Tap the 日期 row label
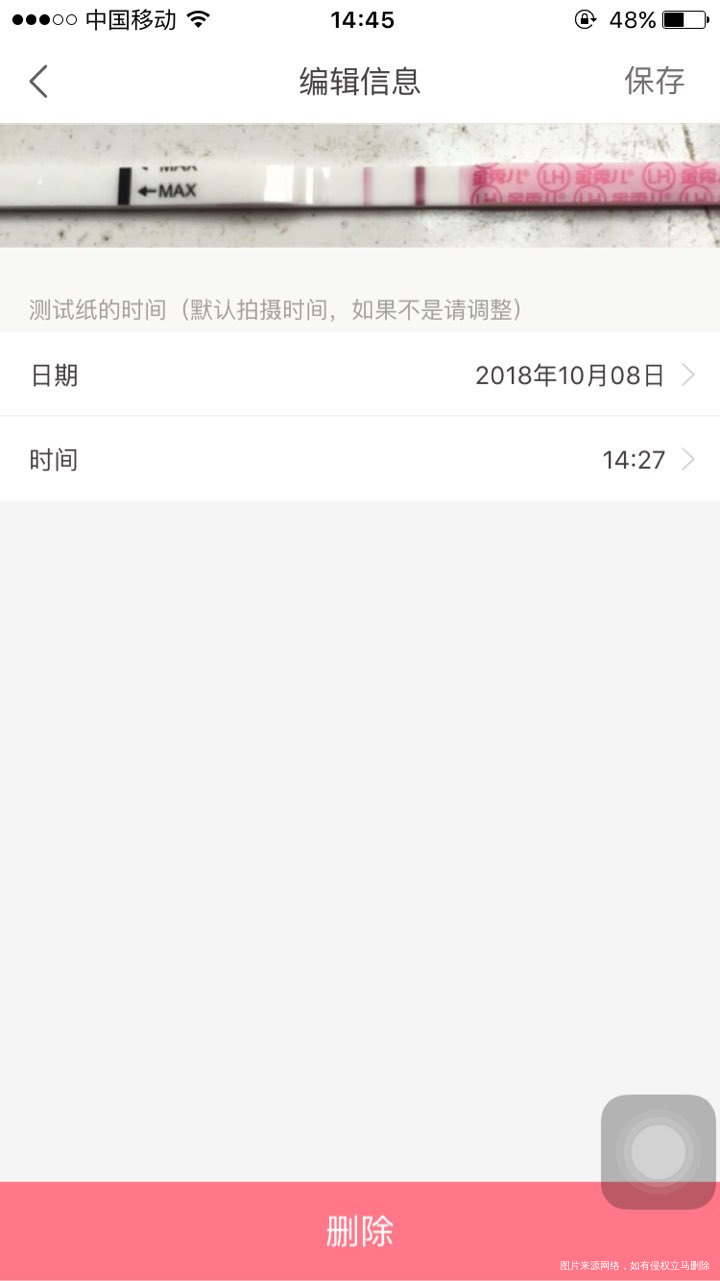The width and height of the screenshot is (720, 1281). tap(55, 375)
